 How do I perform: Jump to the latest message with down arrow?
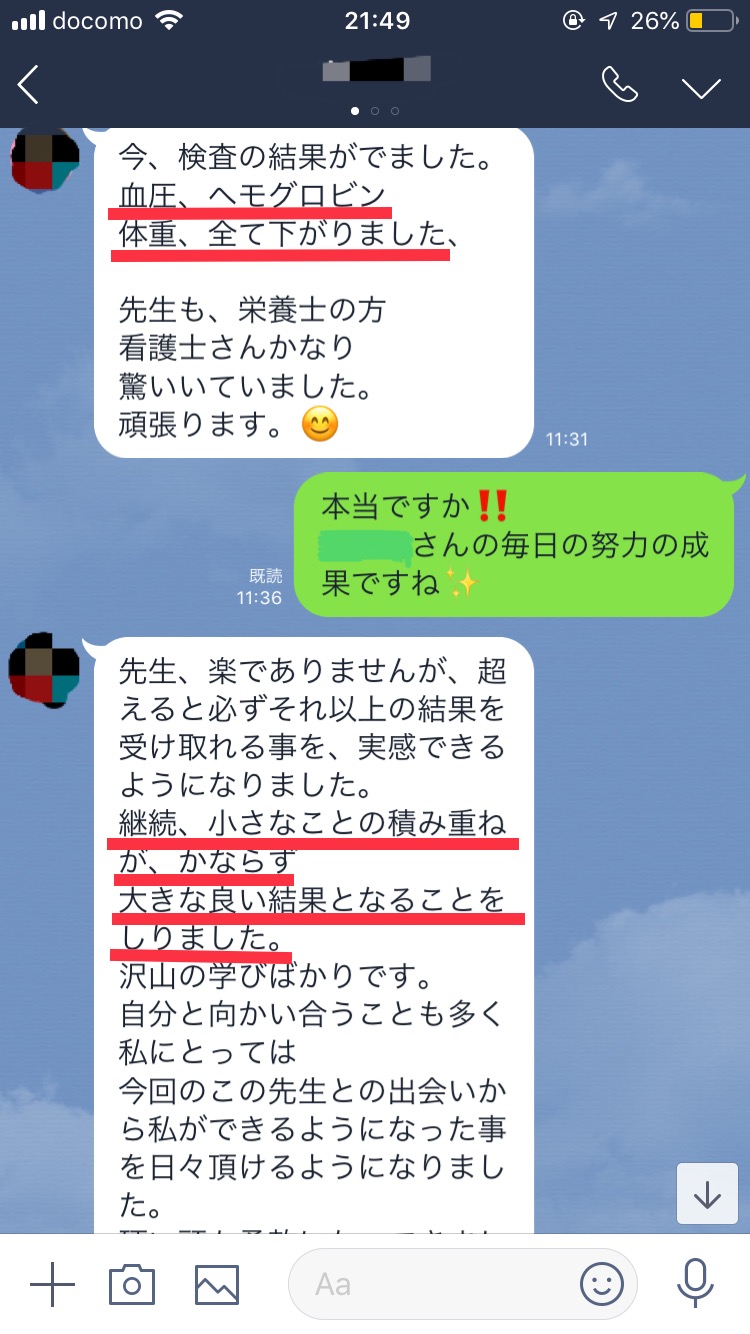[707, 1194]
